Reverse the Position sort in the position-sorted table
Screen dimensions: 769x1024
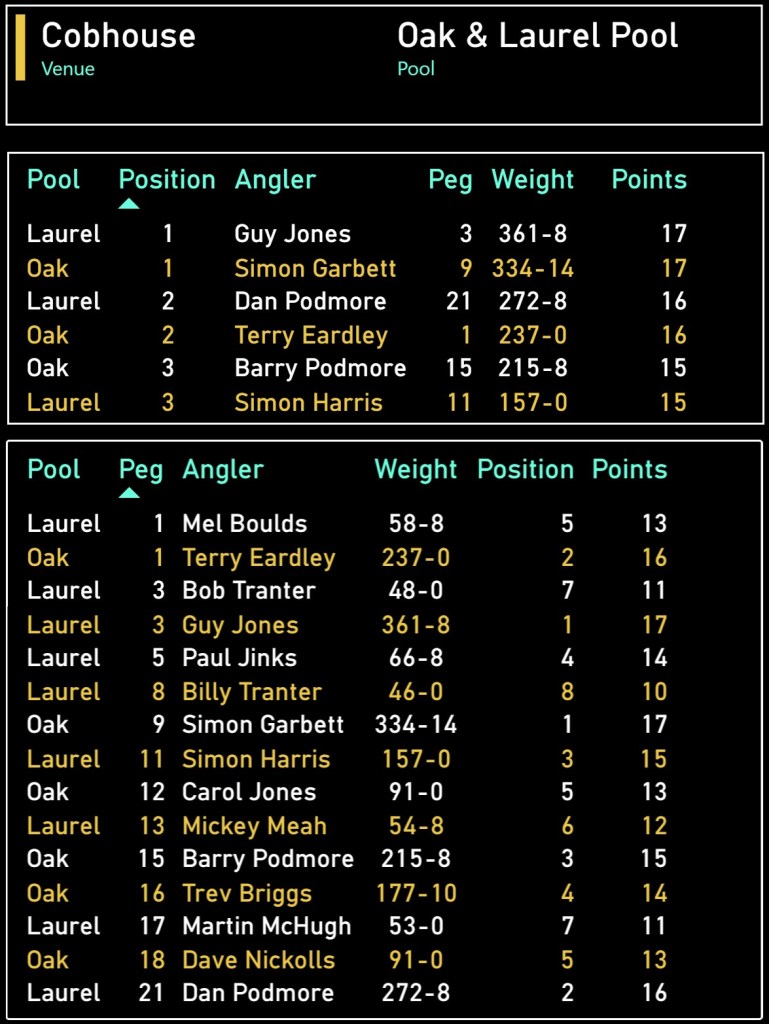(x=167, y=180)
